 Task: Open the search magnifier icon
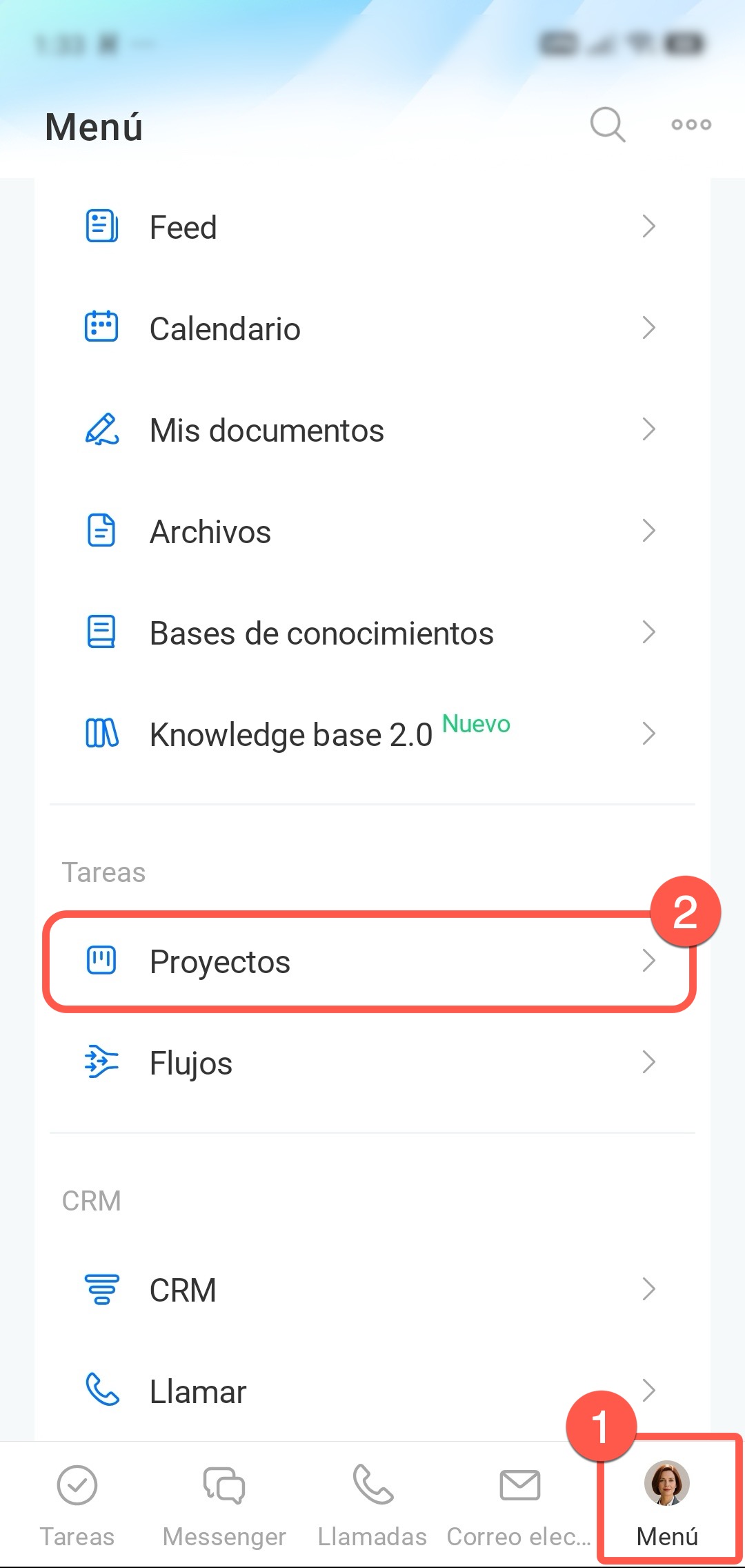point(608,125)
